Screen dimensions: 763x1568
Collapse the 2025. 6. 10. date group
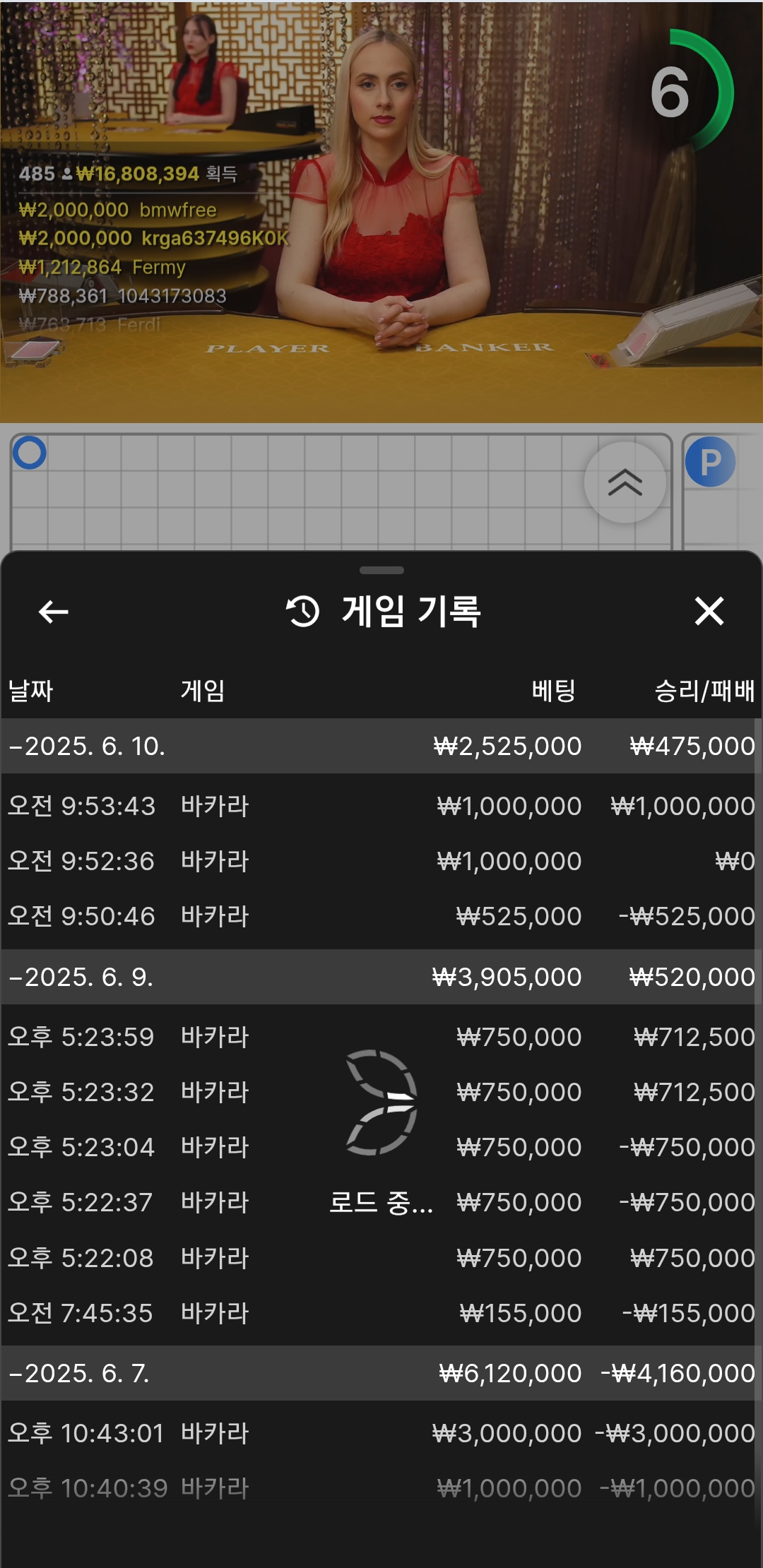click(x=88, y=747)
